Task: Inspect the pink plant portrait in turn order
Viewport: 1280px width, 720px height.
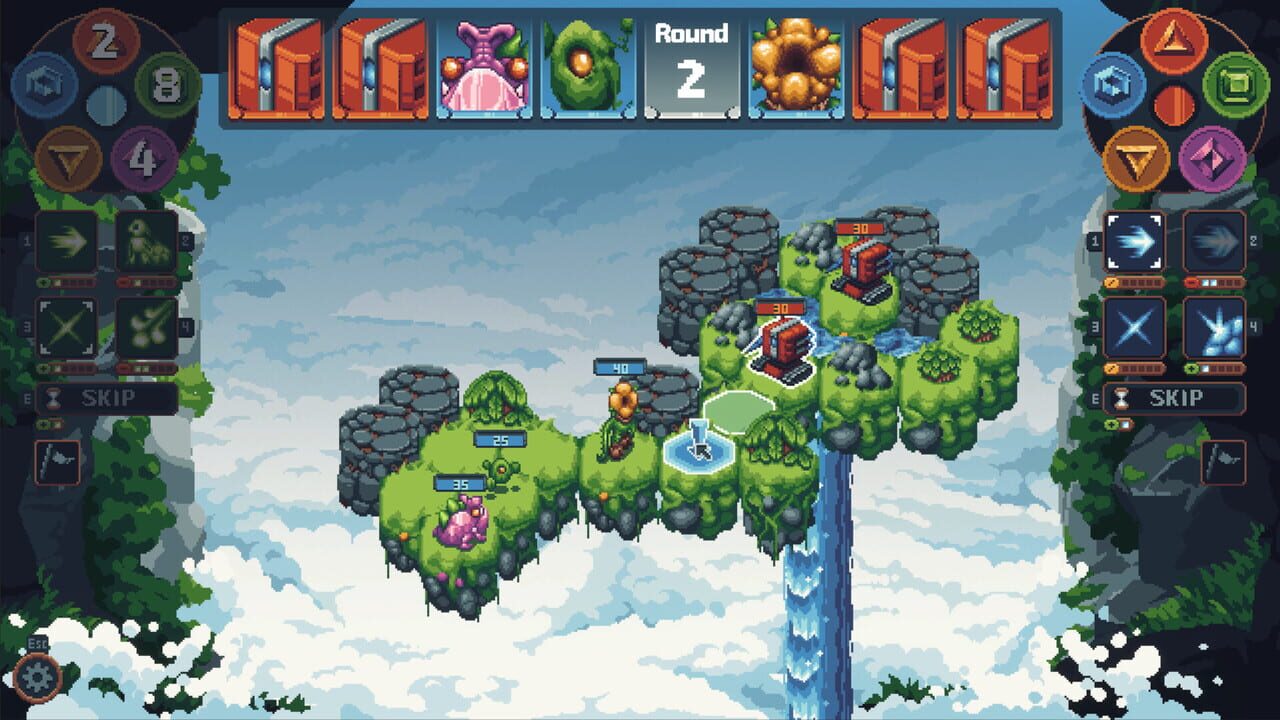Action: tap(484, 68)
